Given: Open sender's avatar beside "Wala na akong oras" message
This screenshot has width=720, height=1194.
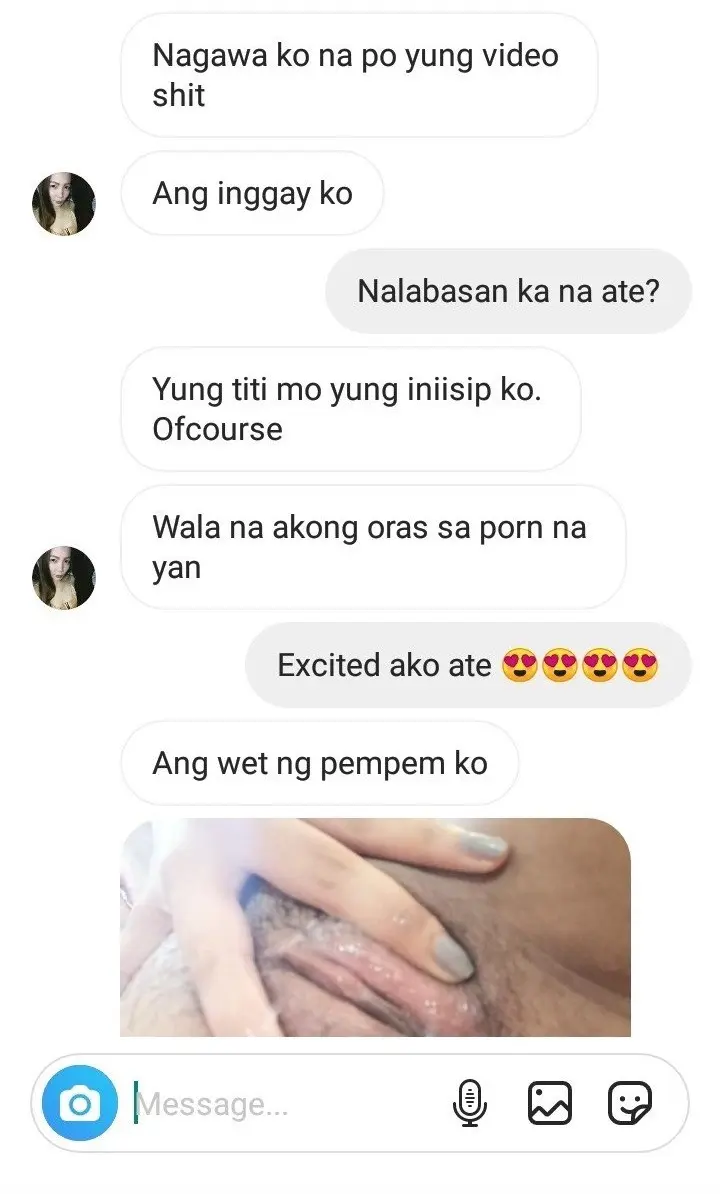Looking at the screenshot, I should (64, 577).
